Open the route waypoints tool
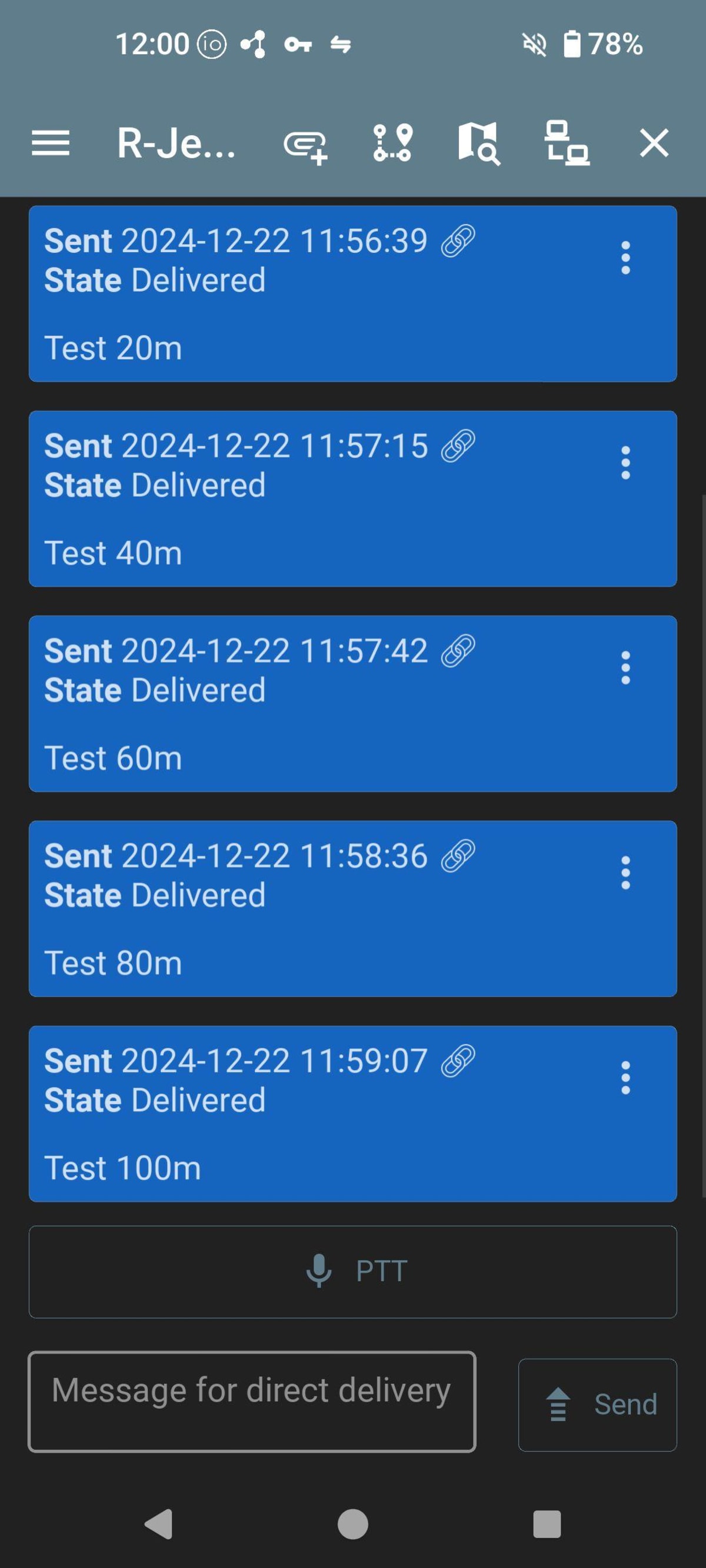The height and width of the screenshot is (1568, 706). (392, 143)
